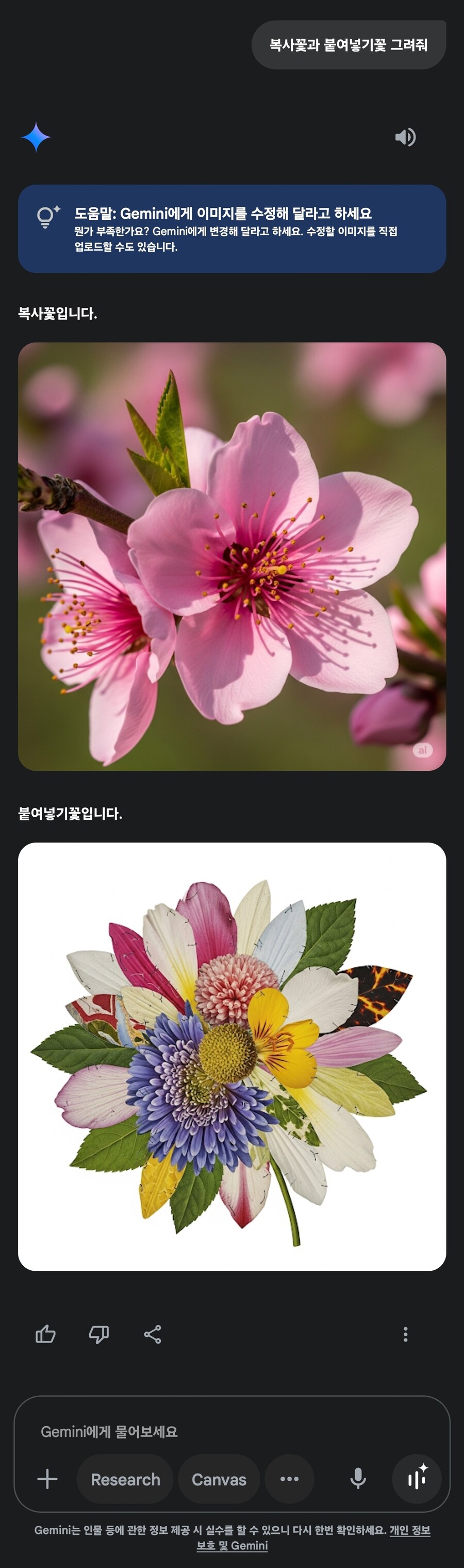Focus the 'Gemini에게 물어보세요' input field

click(231, 1432)
